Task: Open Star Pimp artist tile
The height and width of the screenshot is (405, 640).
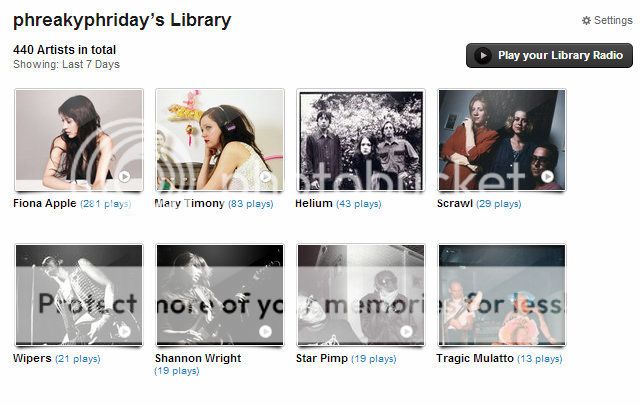Action: click(360, 294)
